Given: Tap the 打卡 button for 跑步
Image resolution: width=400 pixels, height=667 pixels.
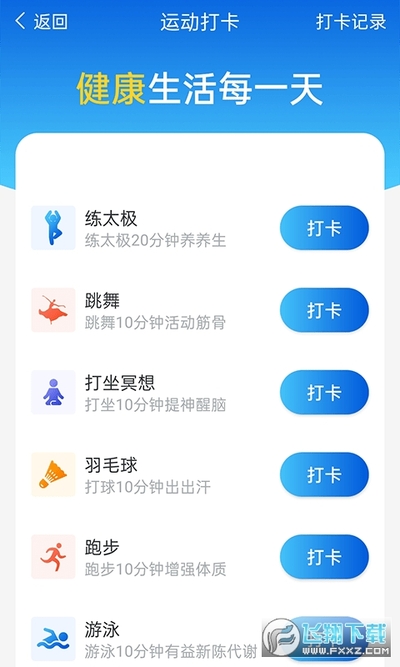Looking at the screenshot, I should (324, 556).
